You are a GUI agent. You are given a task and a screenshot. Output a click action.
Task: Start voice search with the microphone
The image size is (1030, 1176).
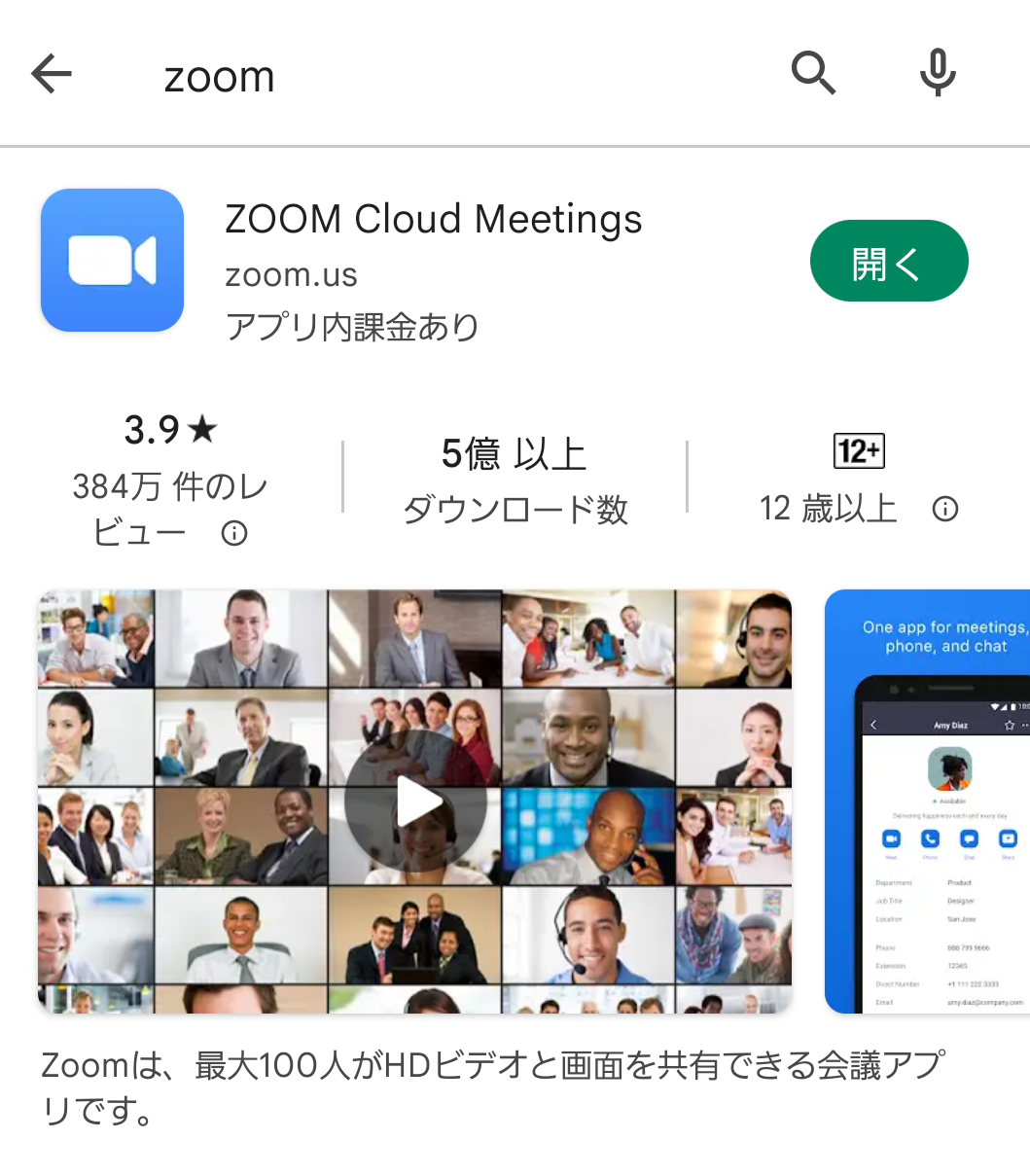coord(938,73)
